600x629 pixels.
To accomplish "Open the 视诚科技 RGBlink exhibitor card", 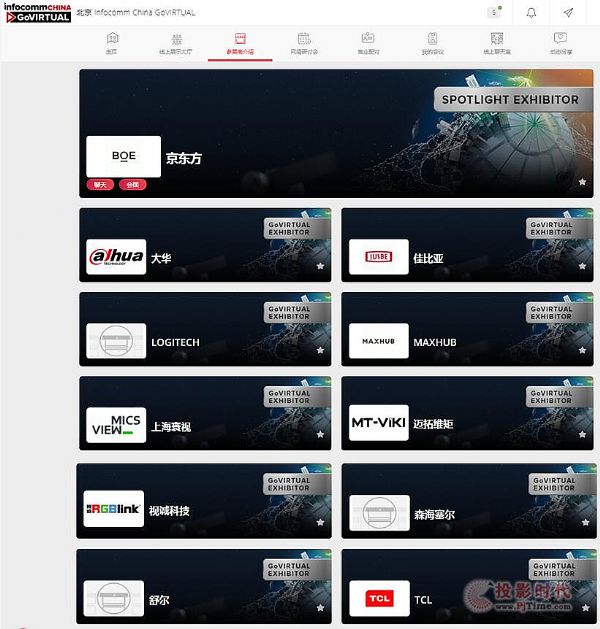I will (204, 500).
